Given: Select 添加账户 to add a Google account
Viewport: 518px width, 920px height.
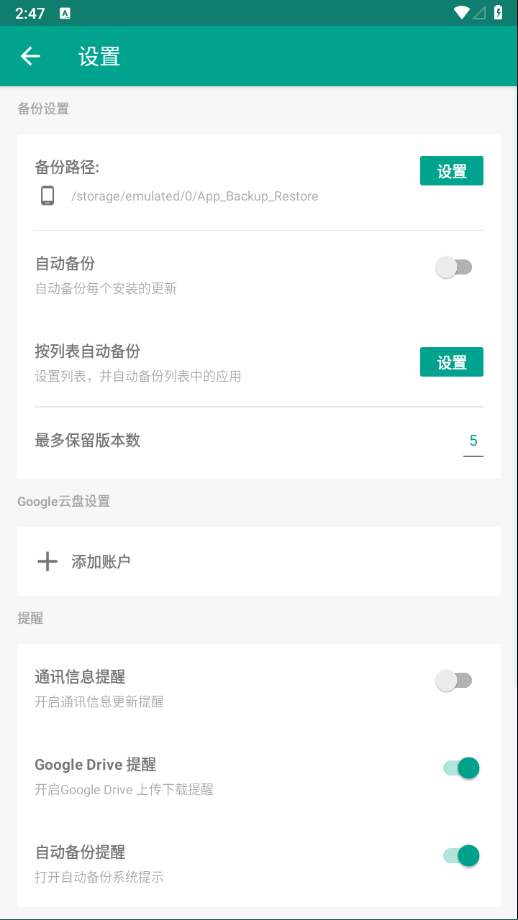Looking at the screenshot, I should click(259, 562).
